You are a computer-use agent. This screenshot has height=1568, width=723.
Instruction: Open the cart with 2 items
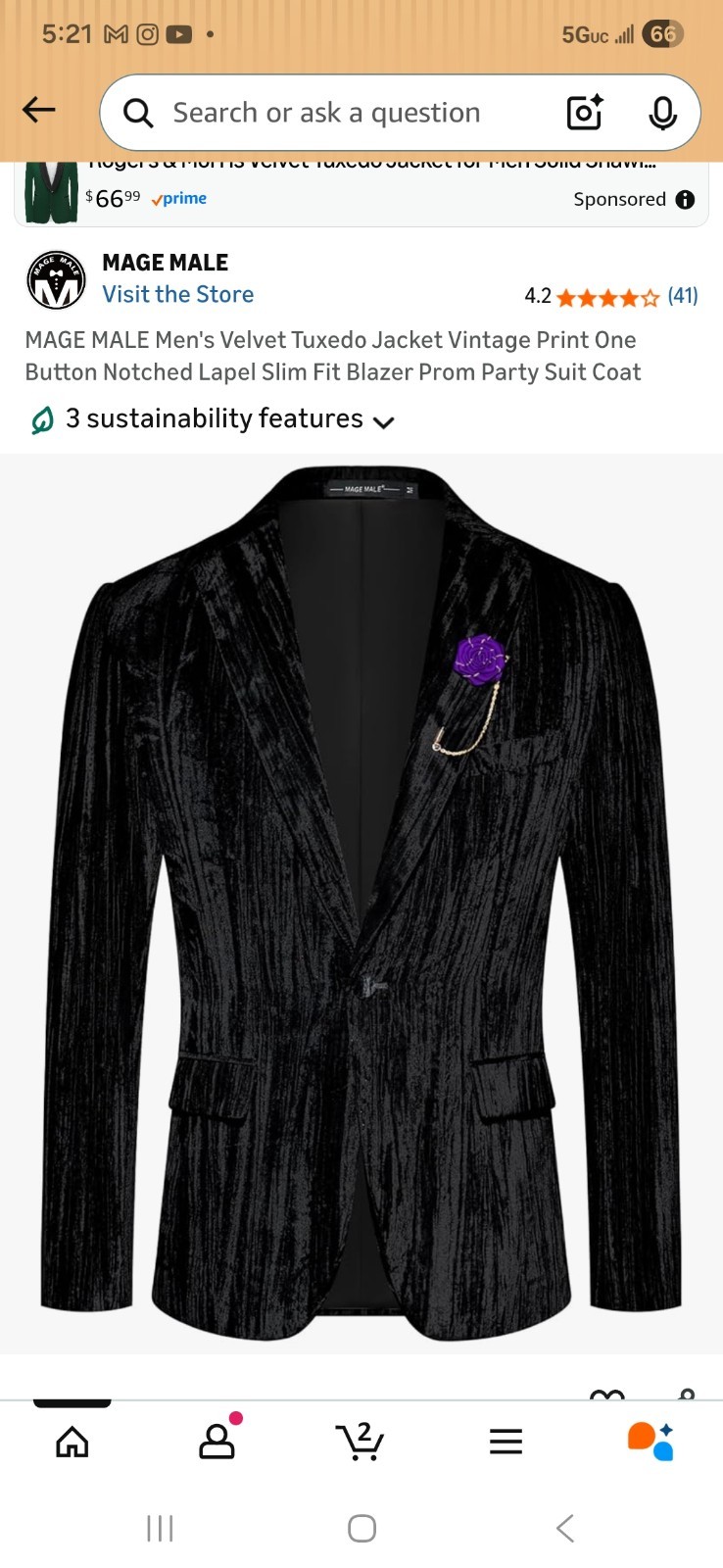pyautogui.click(x=361, y=1442)
